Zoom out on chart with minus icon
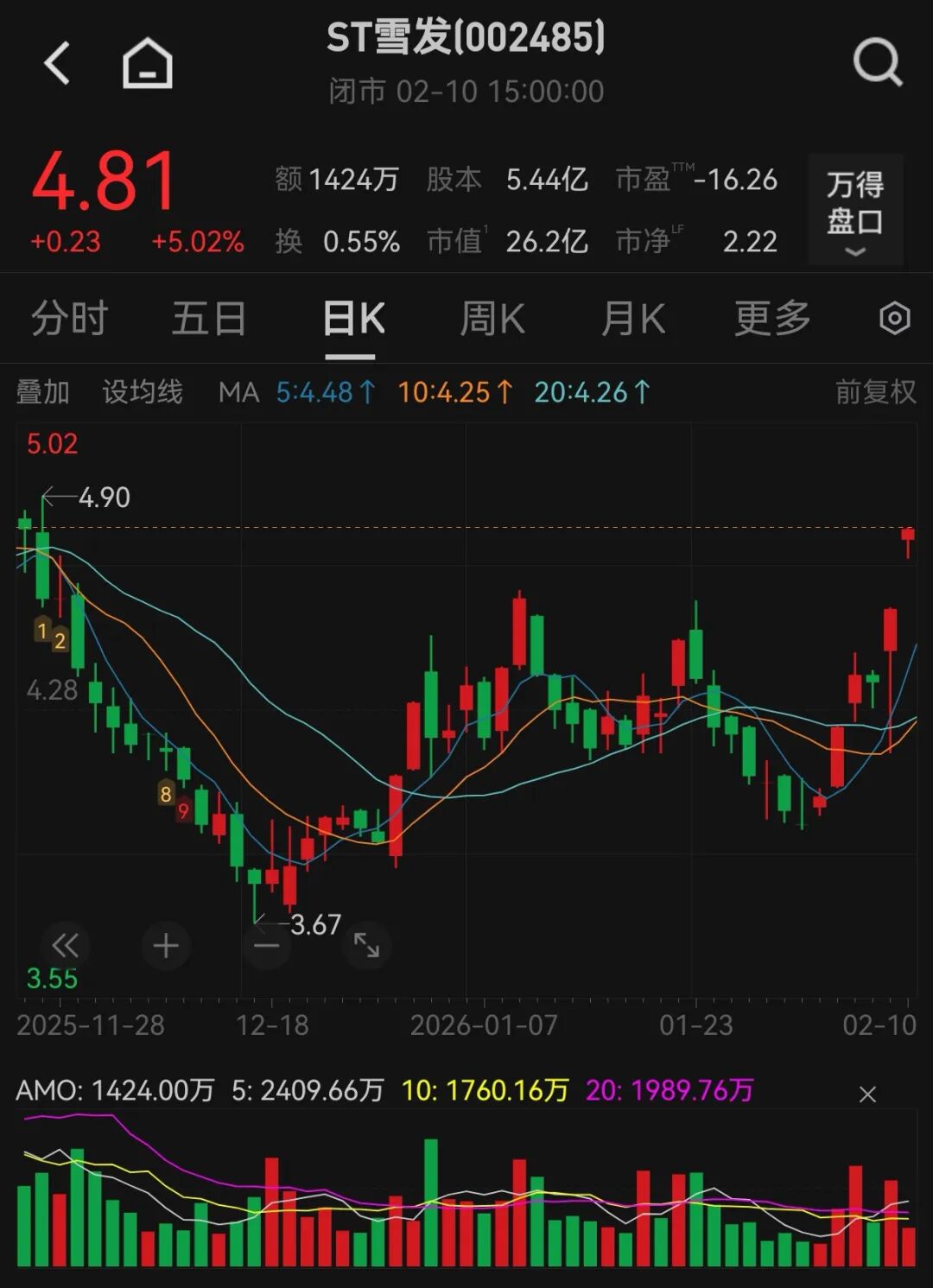The height and width of the screenshot is (1288, 933). [x=266, y=946]
